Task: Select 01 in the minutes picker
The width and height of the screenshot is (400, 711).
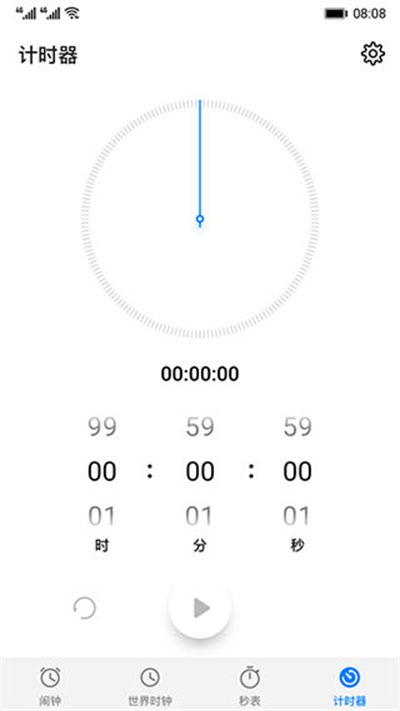Action: point(200,516)
